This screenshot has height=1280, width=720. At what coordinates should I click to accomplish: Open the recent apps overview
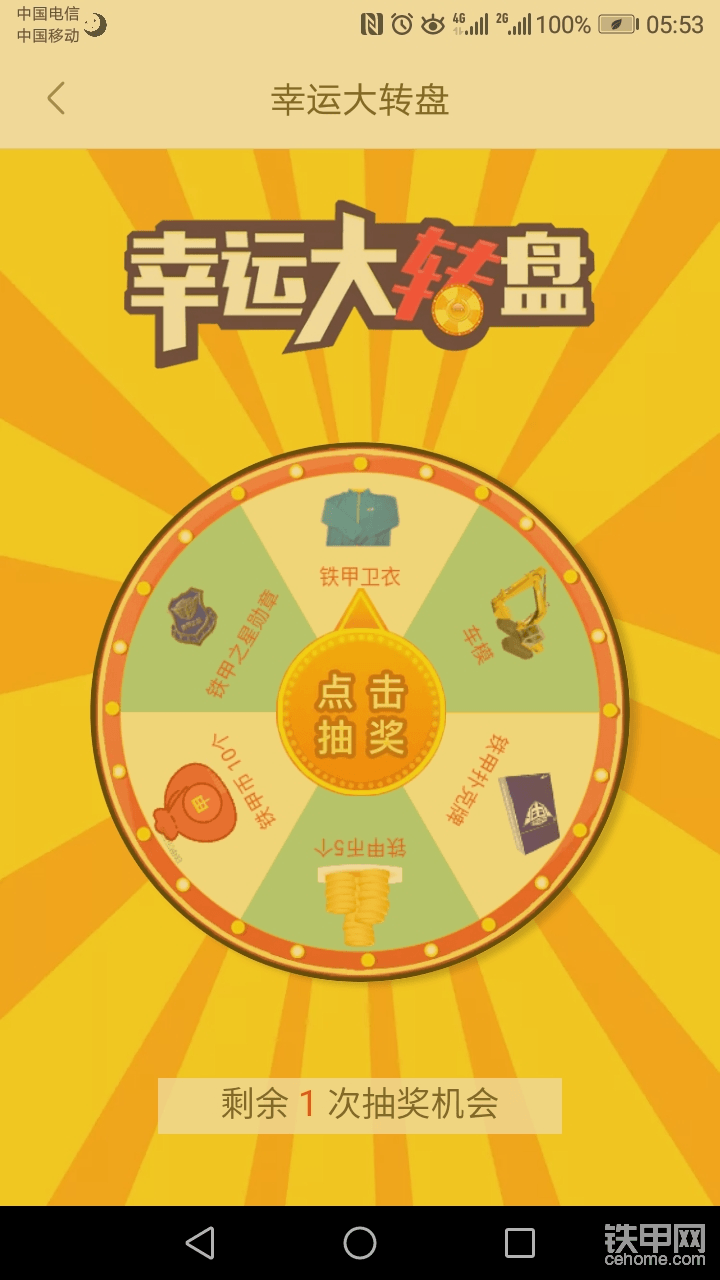click(x=519, y=1243)
